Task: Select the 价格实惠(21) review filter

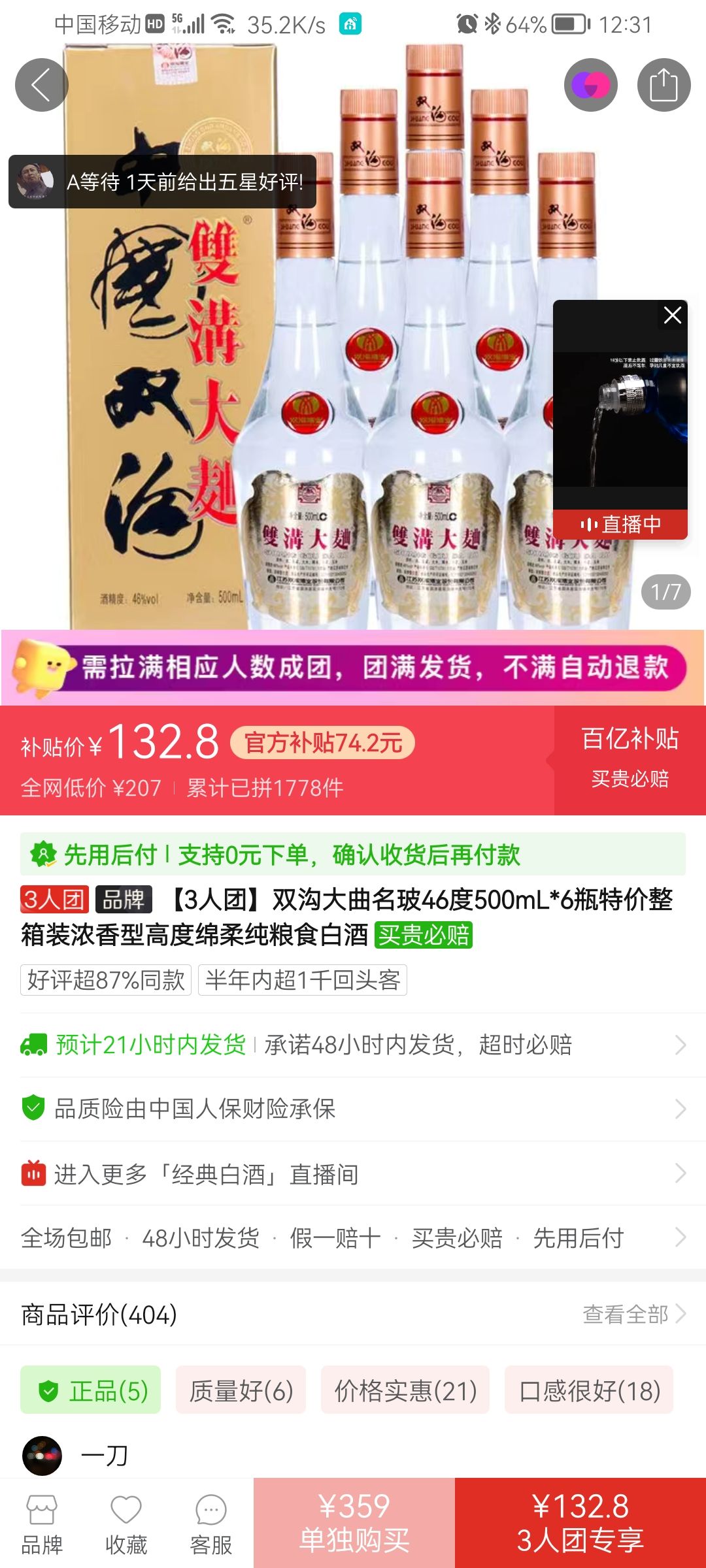Action: [406, 1390]
